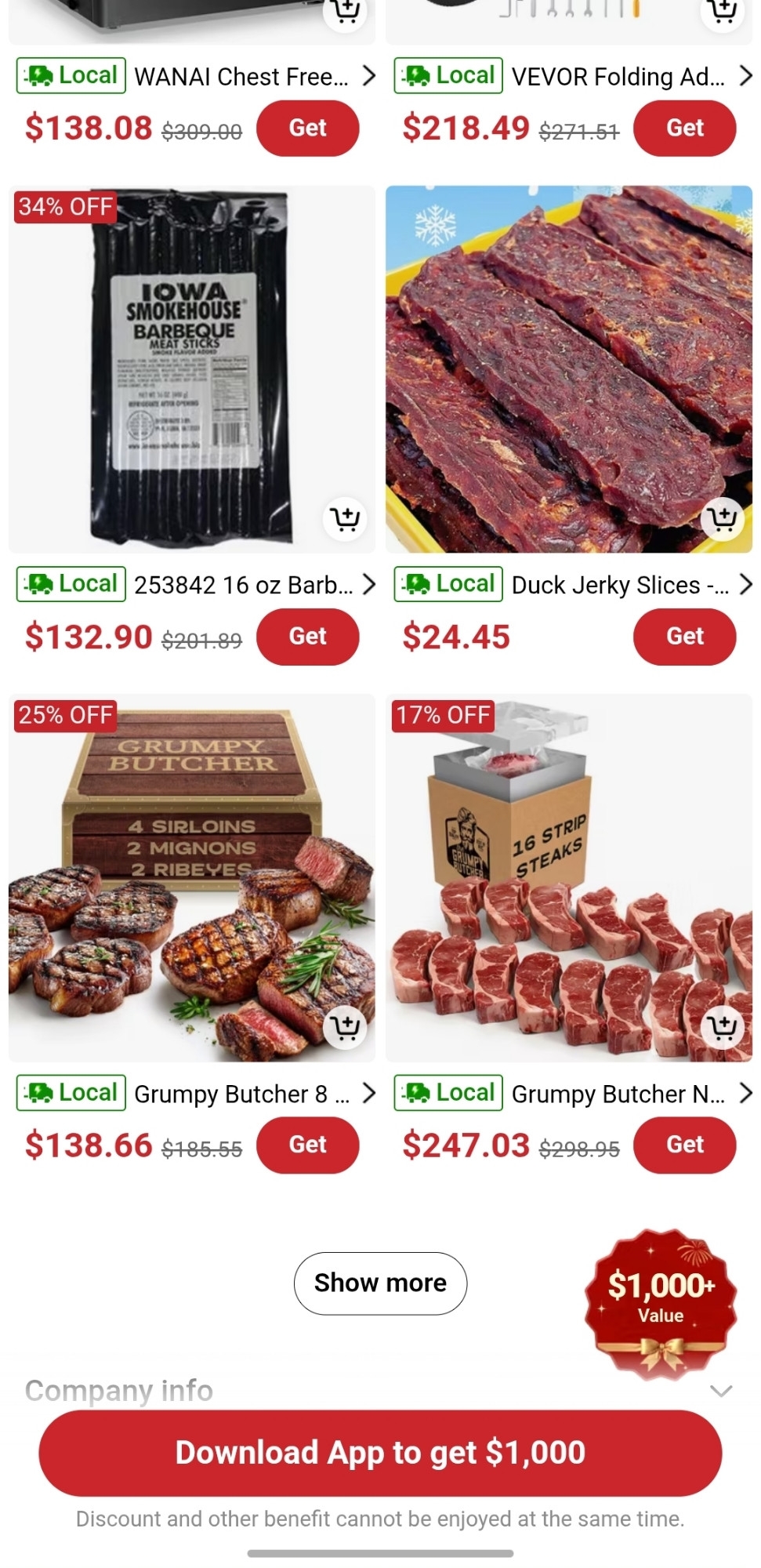Image resolution: width=761 pixels, height=1568 pixels.
Task: Show more products
Action: (380, 1283)
